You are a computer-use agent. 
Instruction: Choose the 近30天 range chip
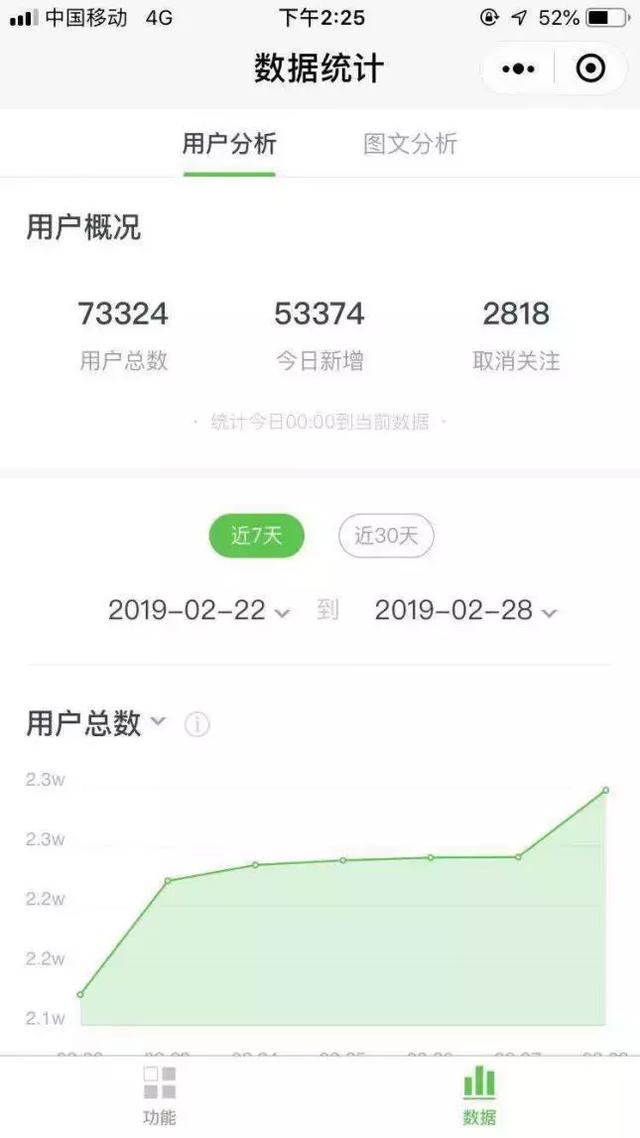click(x=386, y=536)
